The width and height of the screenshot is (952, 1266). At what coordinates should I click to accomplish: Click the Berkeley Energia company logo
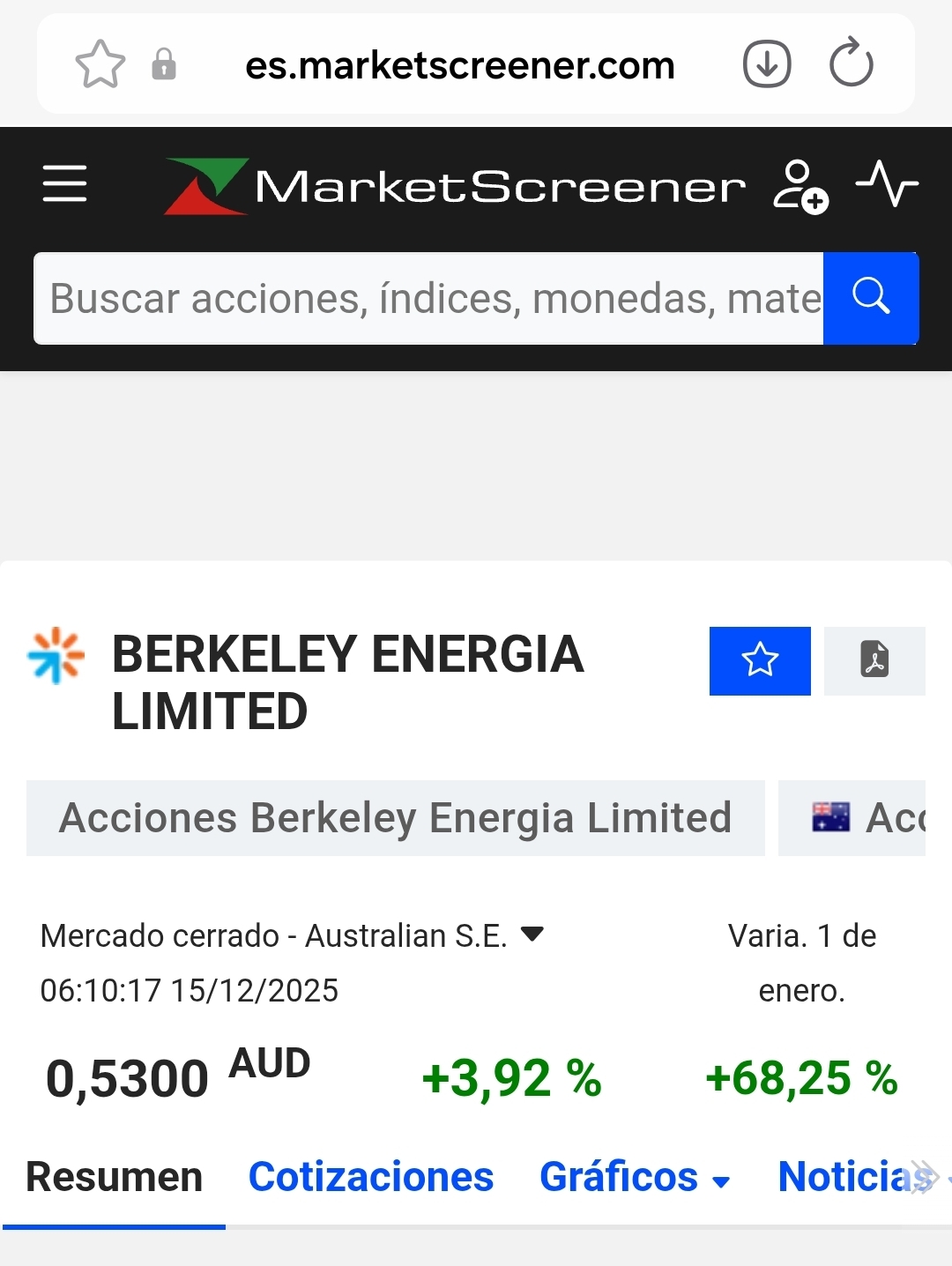[56, 656]
